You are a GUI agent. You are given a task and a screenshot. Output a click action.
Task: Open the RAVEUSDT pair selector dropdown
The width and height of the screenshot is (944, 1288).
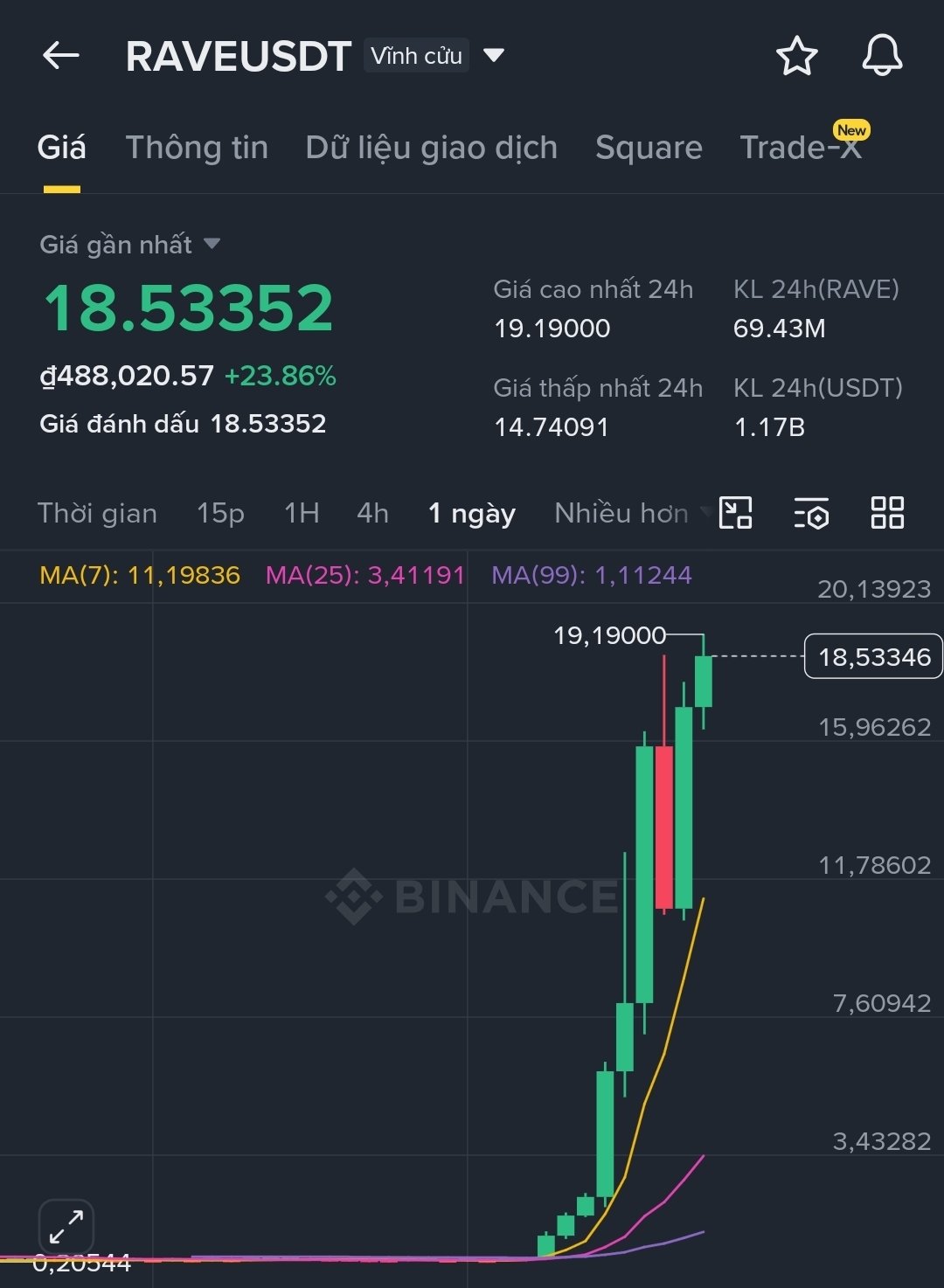click(x=494, y=56)
